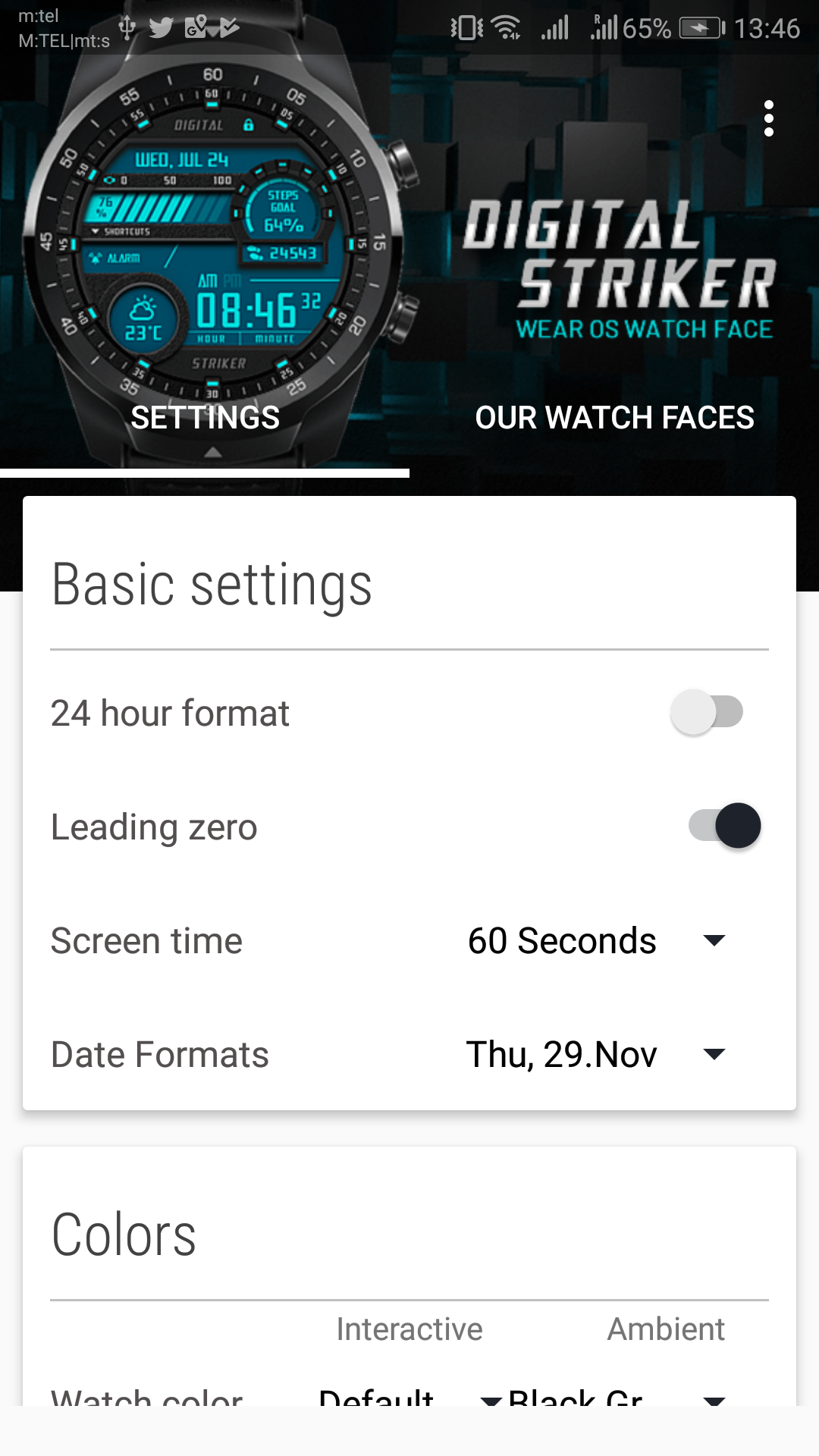Open the Screen time dropdown
Screen dimensions: 819x1456
click(714, 940)
